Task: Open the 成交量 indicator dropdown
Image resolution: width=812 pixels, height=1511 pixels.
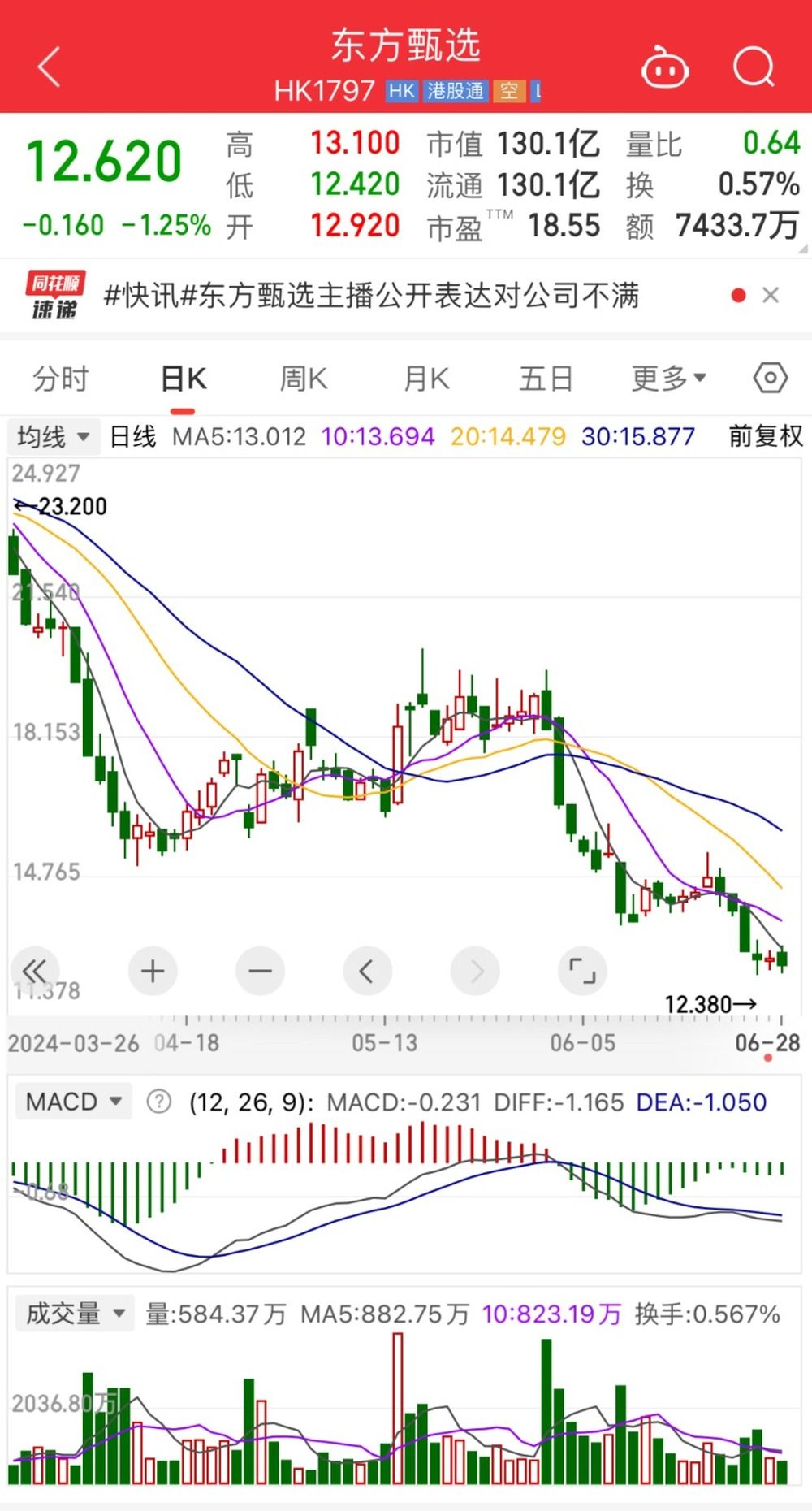Action: 75,1314
